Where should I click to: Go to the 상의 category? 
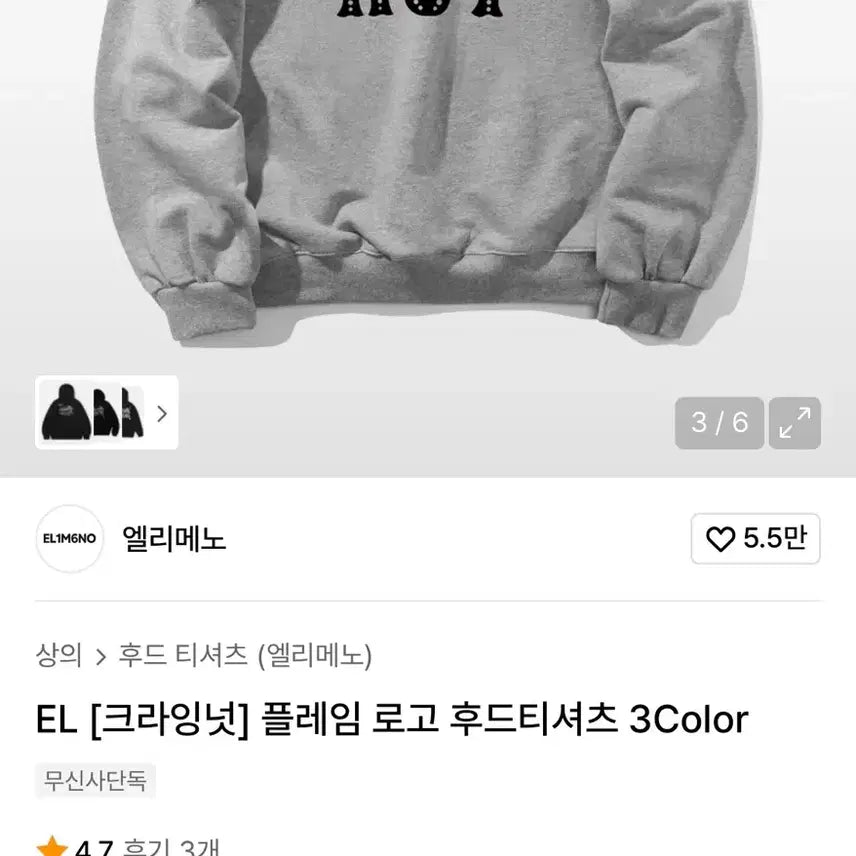tap(58, 655)
